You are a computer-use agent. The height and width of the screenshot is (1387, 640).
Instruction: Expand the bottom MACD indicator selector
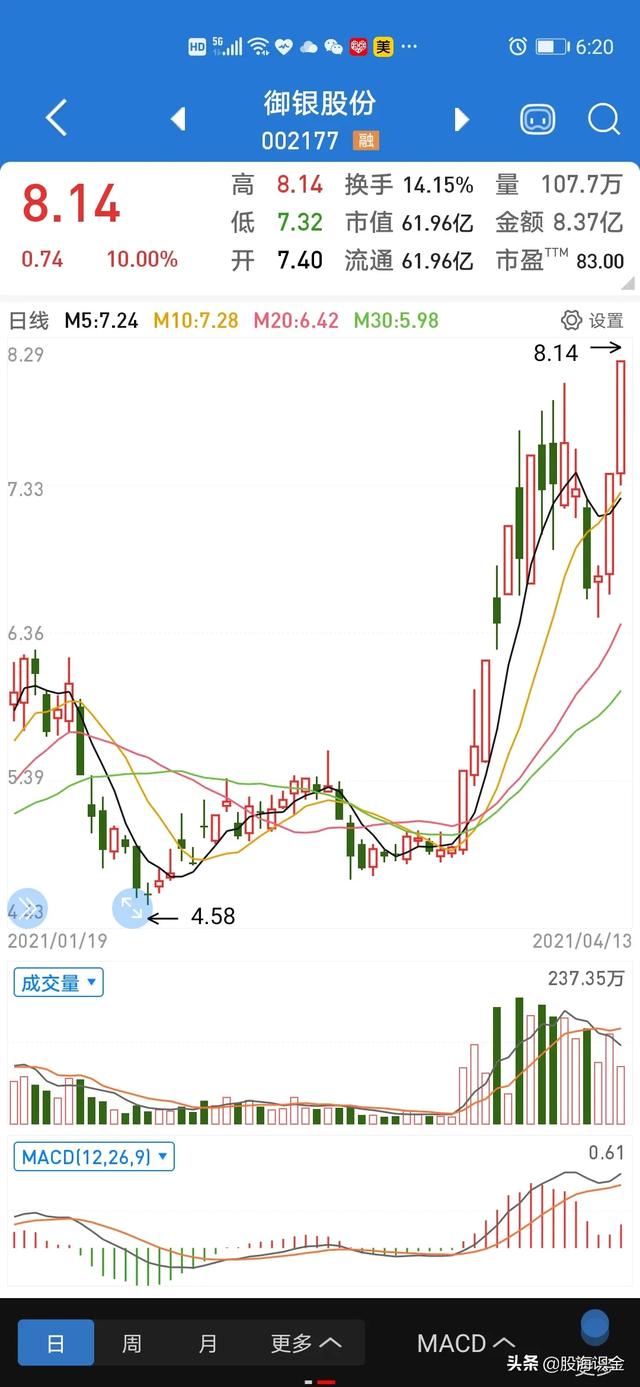(x=466, y=1343)
